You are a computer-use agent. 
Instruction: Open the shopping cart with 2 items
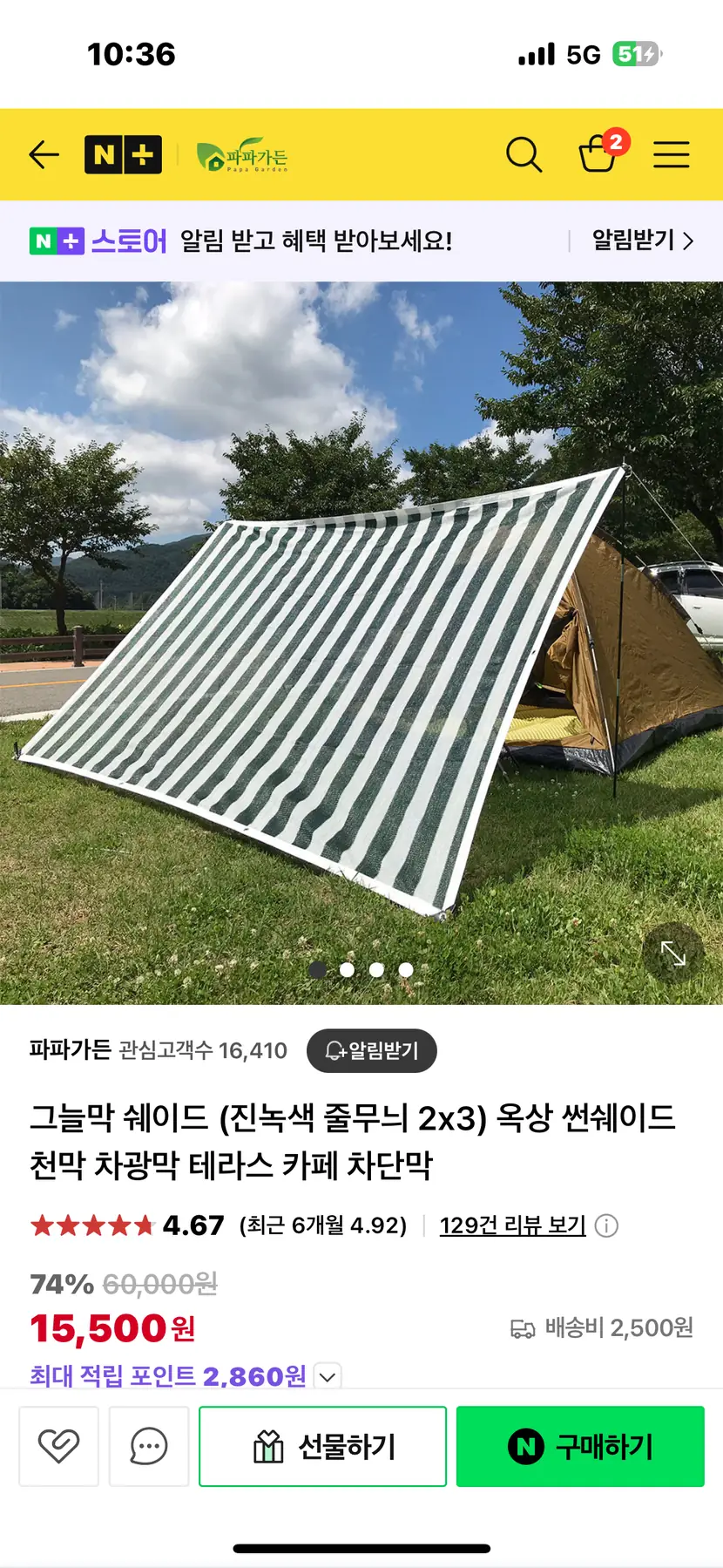tap(598, 153)
